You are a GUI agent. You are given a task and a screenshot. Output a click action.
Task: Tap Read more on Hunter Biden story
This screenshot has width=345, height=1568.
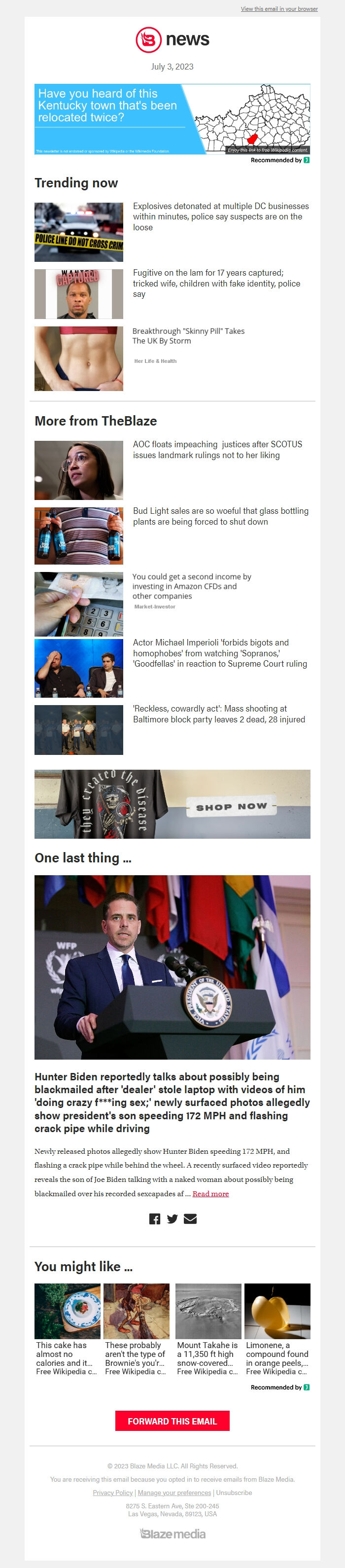[x=210, y=1194]
